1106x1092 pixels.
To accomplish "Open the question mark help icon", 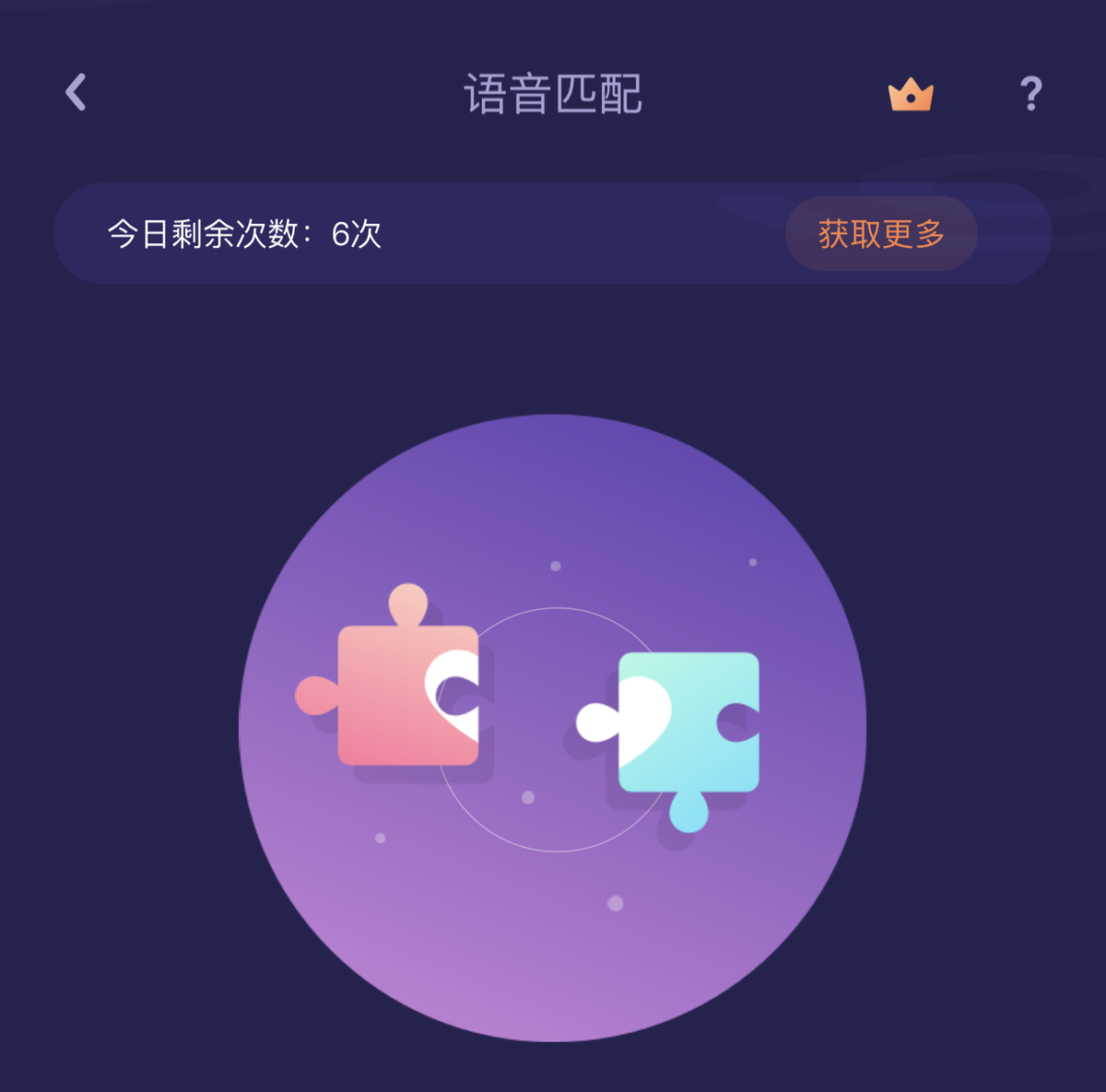I will [1030, 94].
